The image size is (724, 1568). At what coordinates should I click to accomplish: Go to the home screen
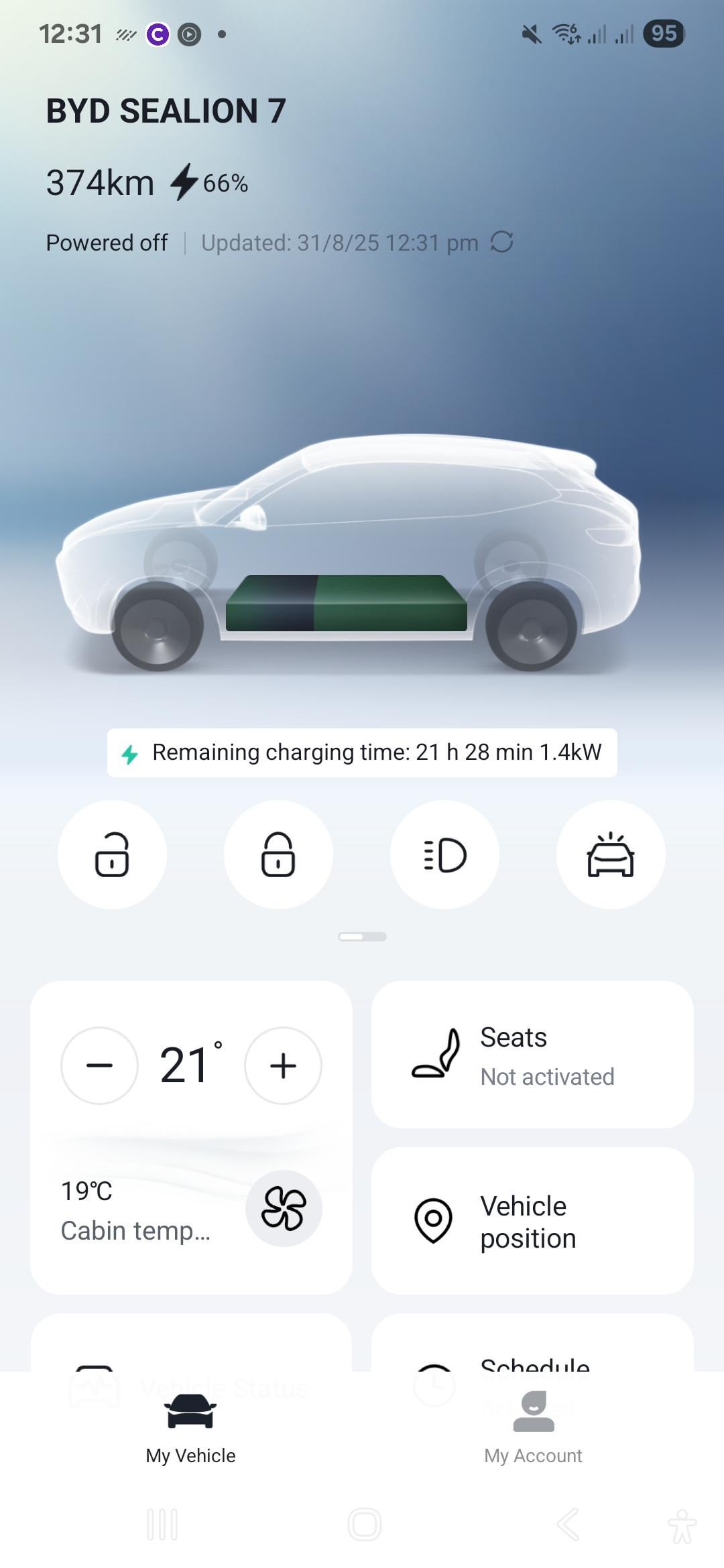pos(364,1525)
